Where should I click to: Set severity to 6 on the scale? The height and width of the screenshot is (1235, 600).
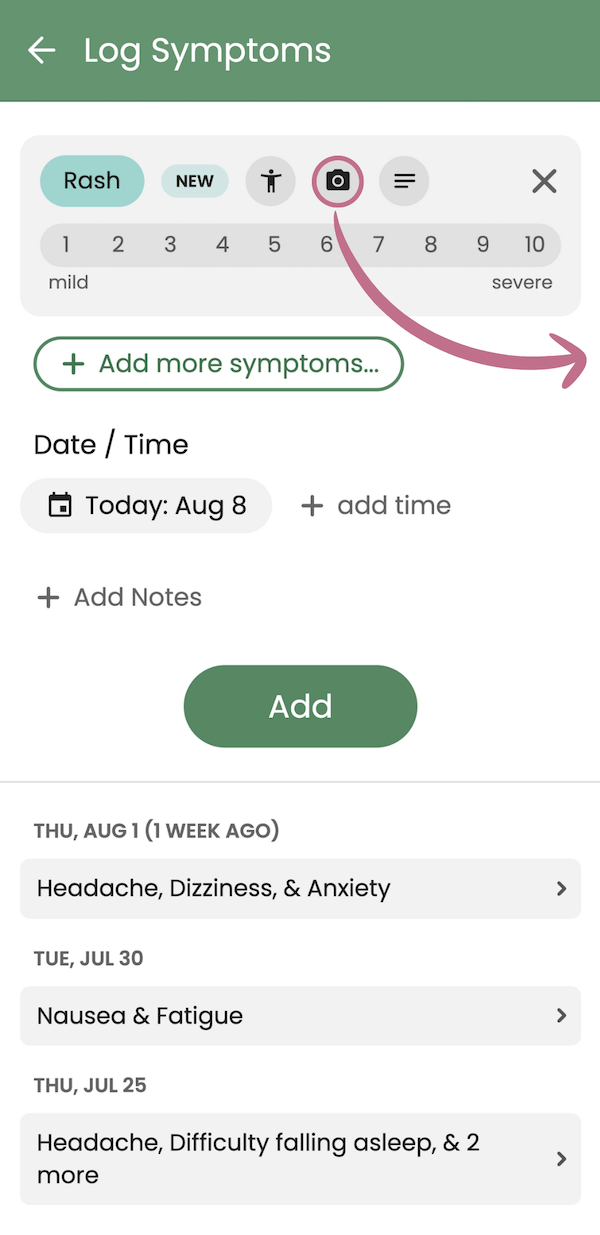(x=326, y=245)
